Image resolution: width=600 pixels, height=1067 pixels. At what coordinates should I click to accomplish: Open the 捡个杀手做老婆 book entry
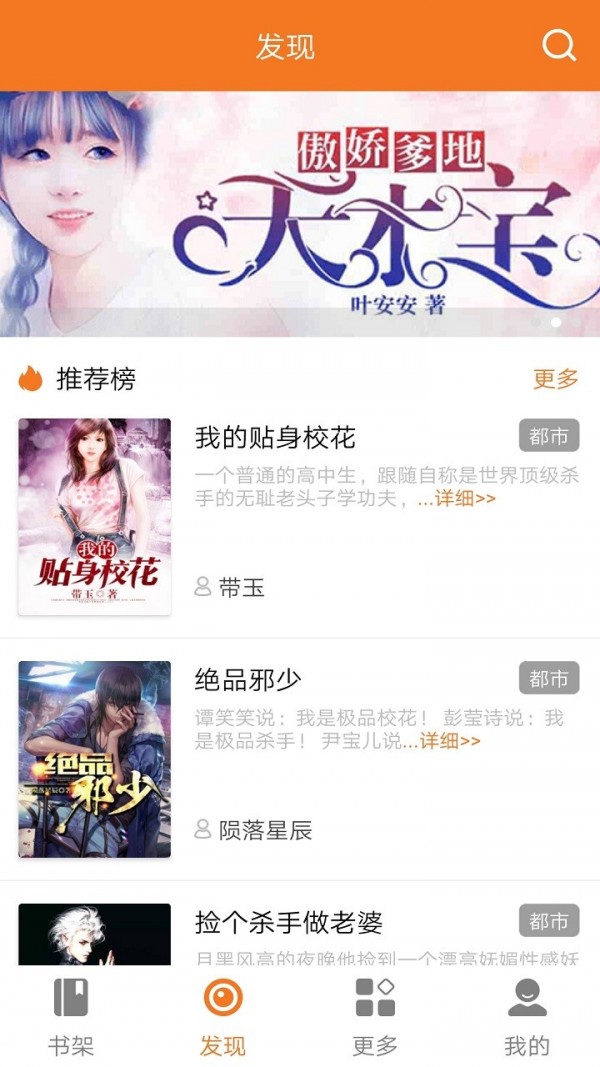pyautogui.click(x=289, y=922)
